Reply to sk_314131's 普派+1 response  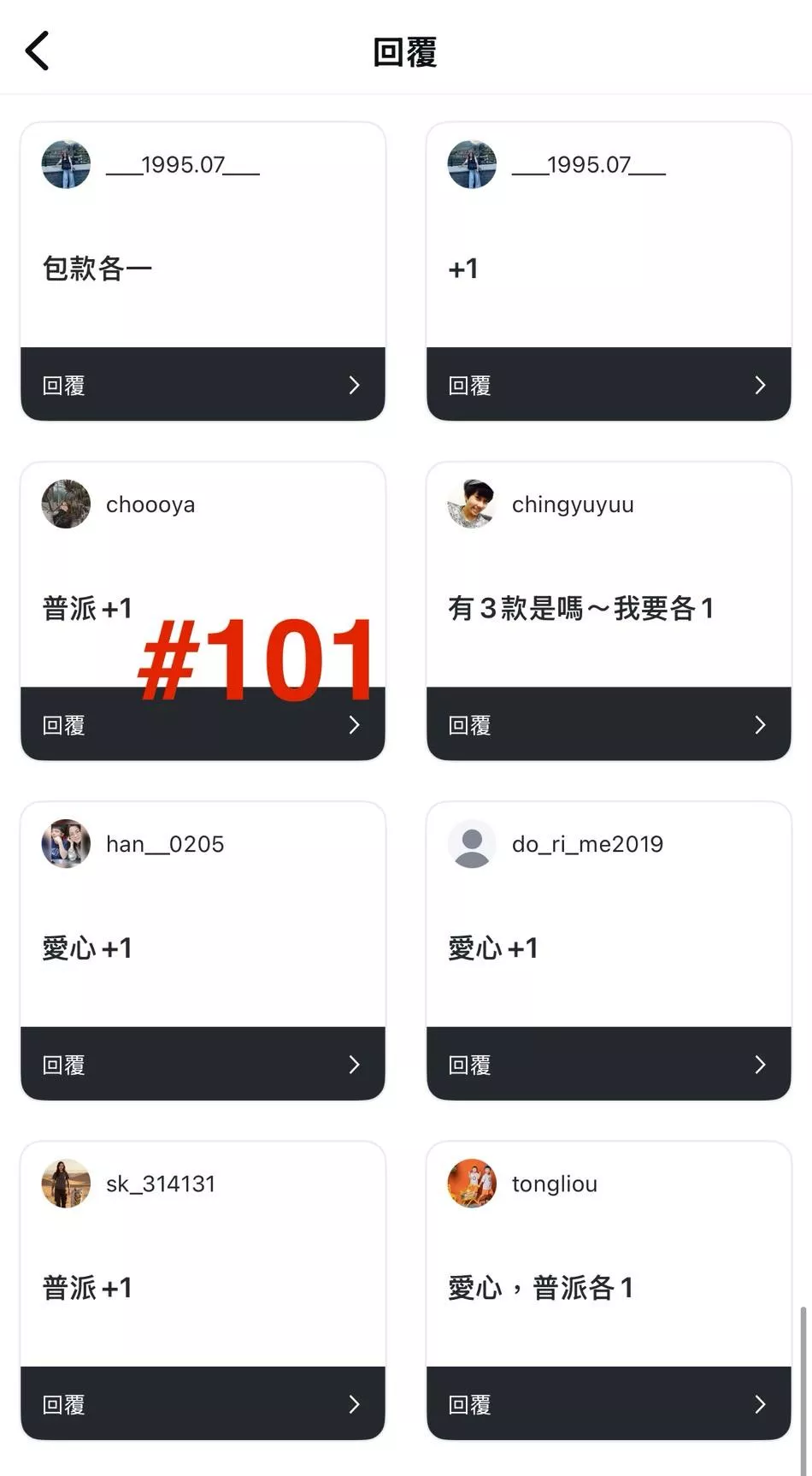tap(203, 1403)
